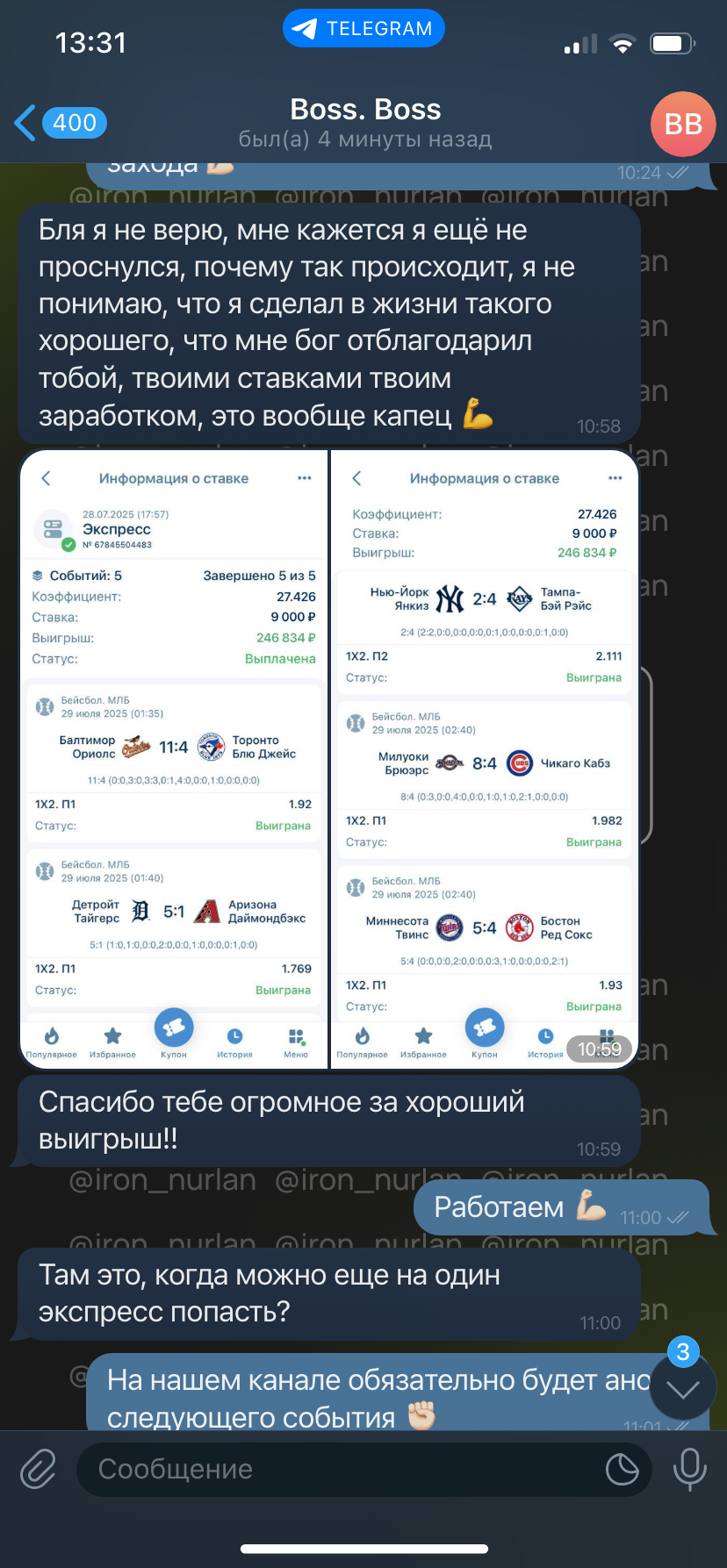
Task: Open the right bet screenshot image
Action: pos(485,759)
